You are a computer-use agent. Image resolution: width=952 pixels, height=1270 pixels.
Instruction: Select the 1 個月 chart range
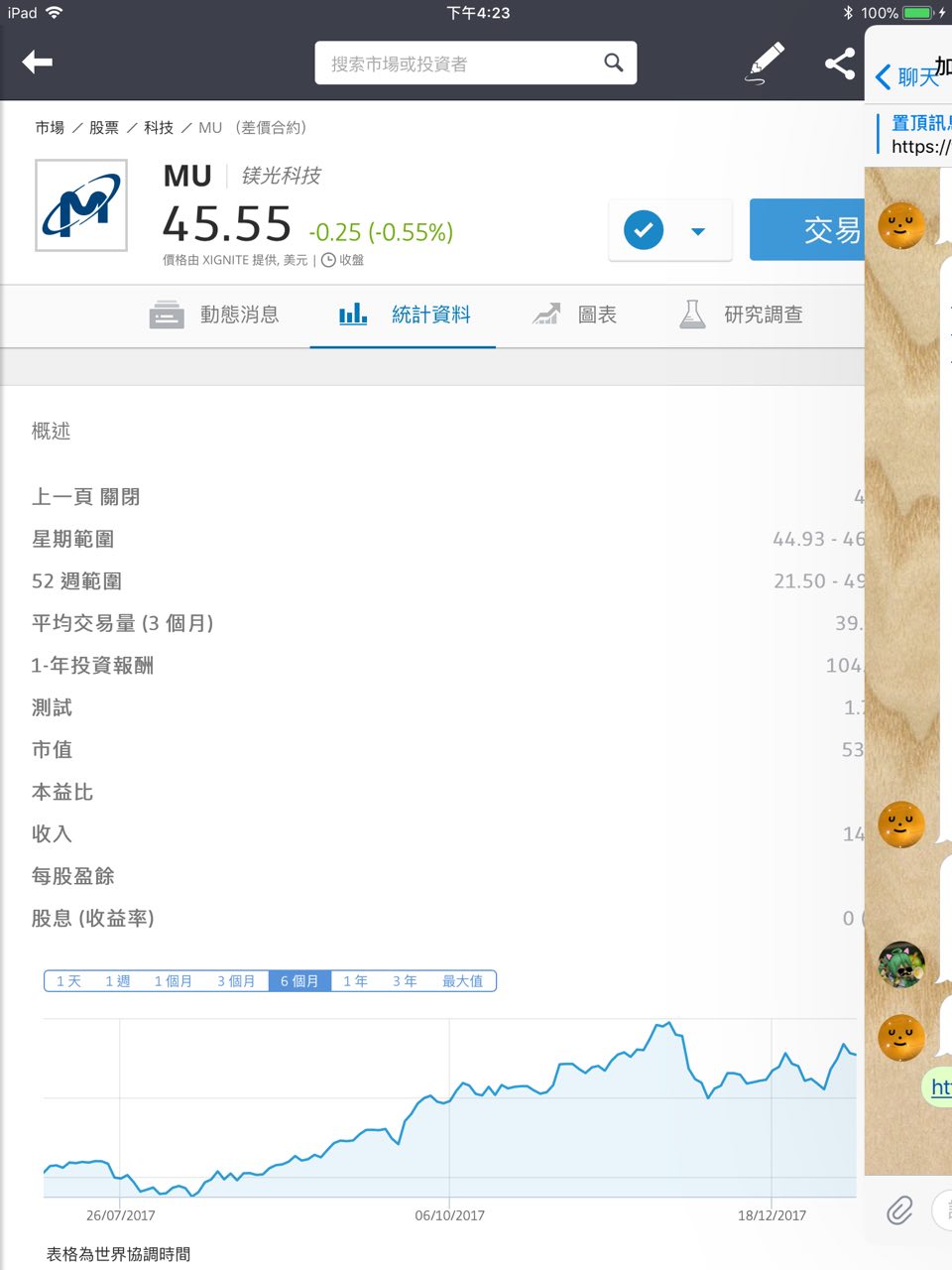174,981
